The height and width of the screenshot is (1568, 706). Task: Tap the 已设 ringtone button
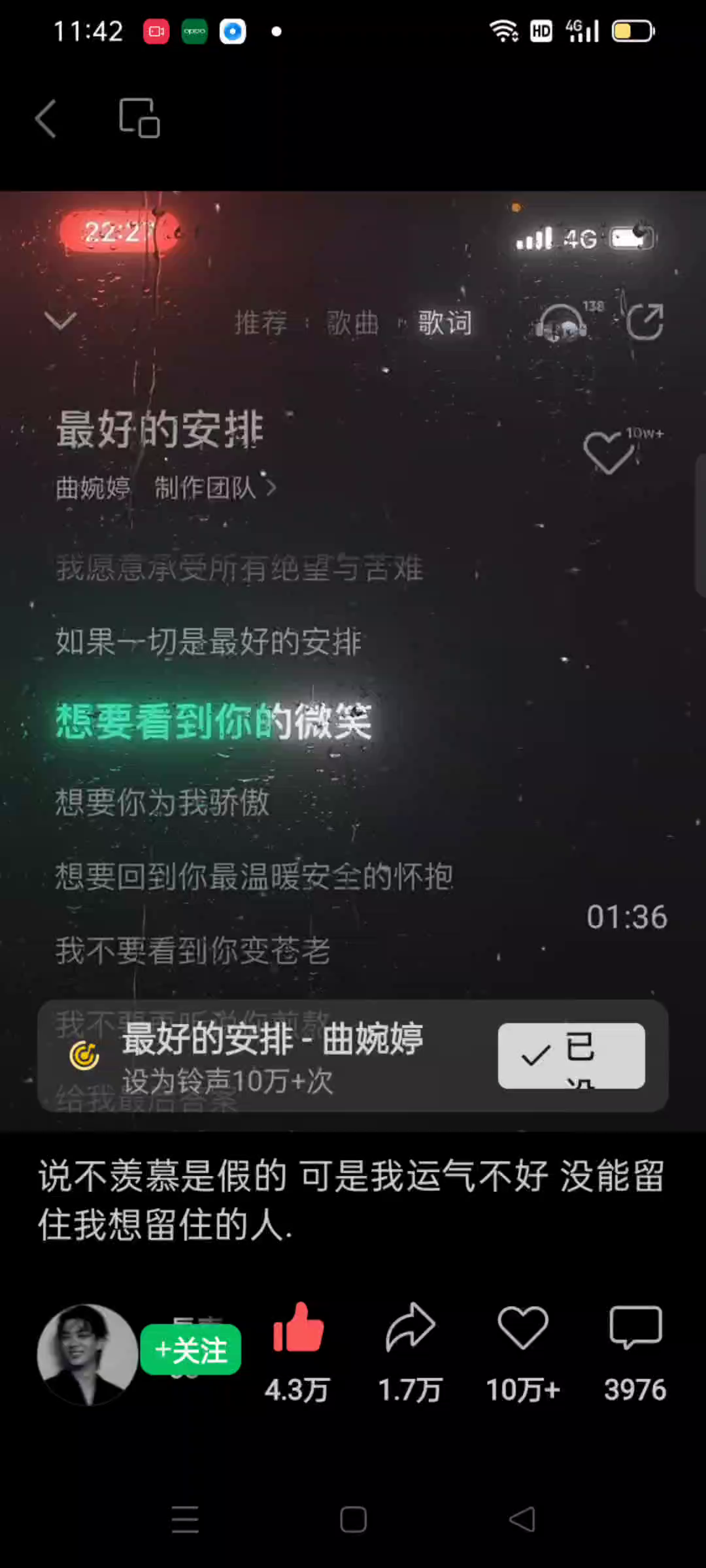click(x=571, y=1056)
